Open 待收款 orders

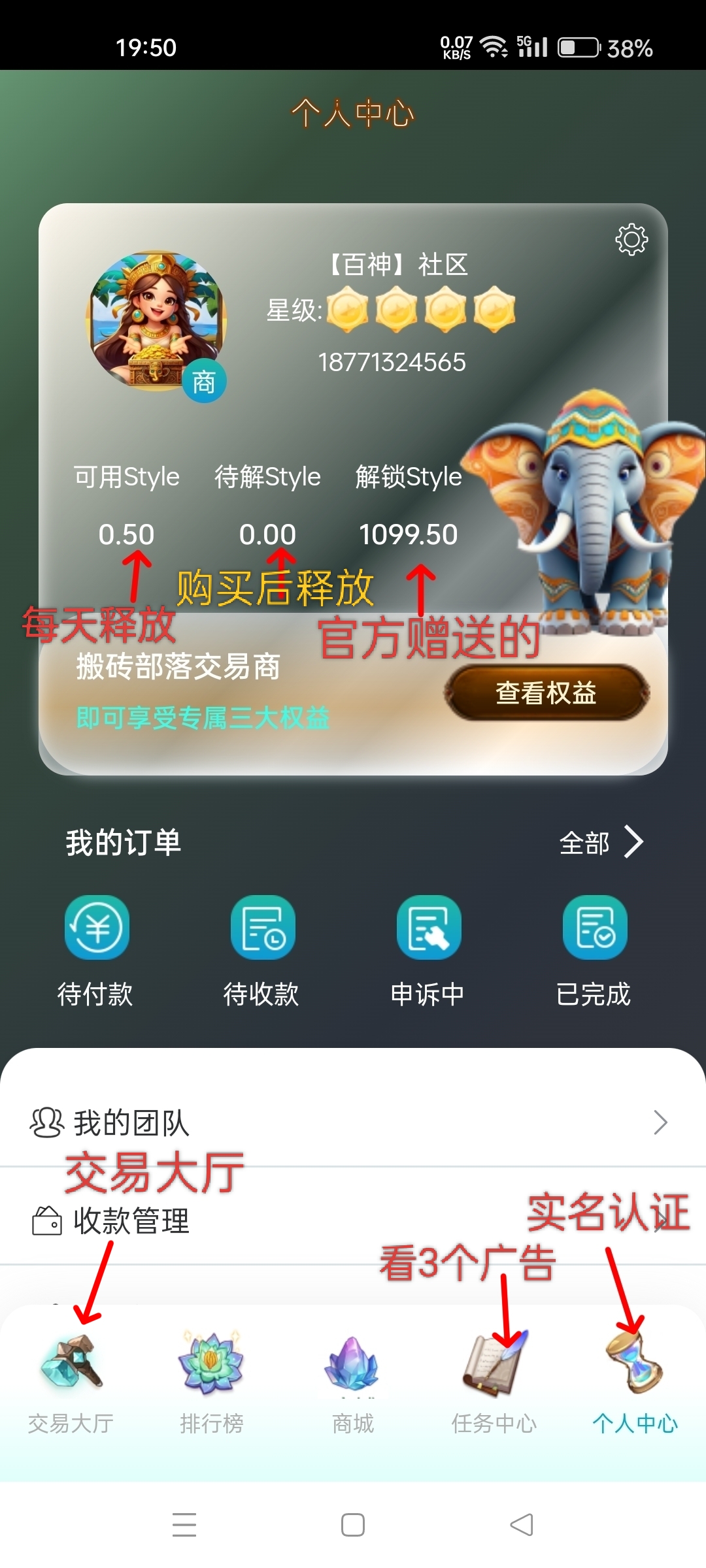pyautogui.click(x=262, y=951)
